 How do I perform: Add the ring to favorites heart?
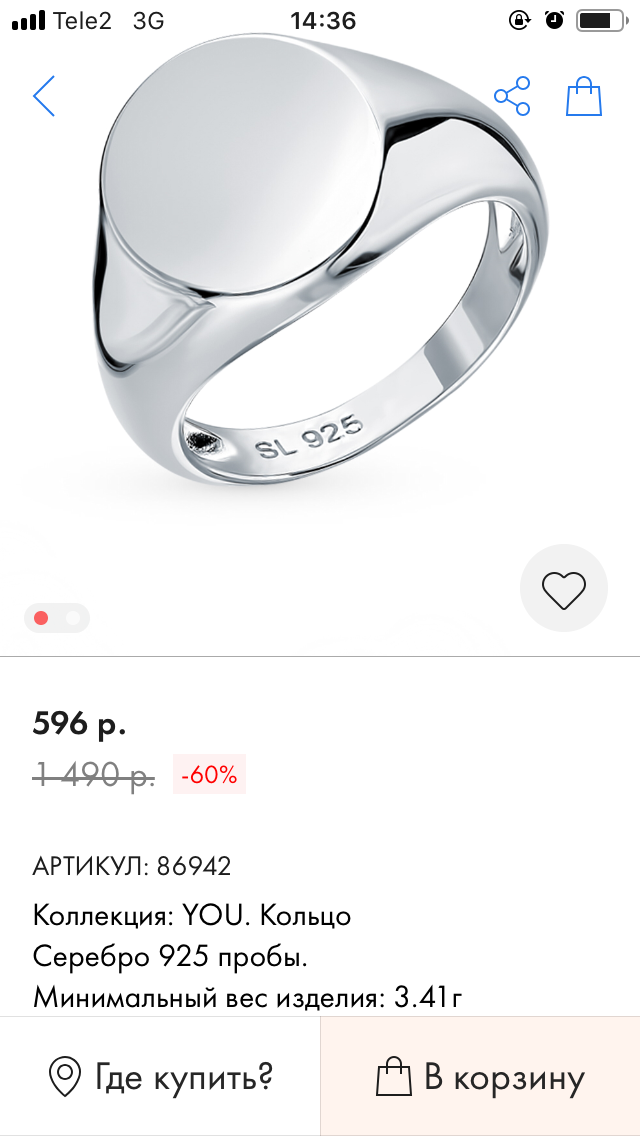point(564,589)
